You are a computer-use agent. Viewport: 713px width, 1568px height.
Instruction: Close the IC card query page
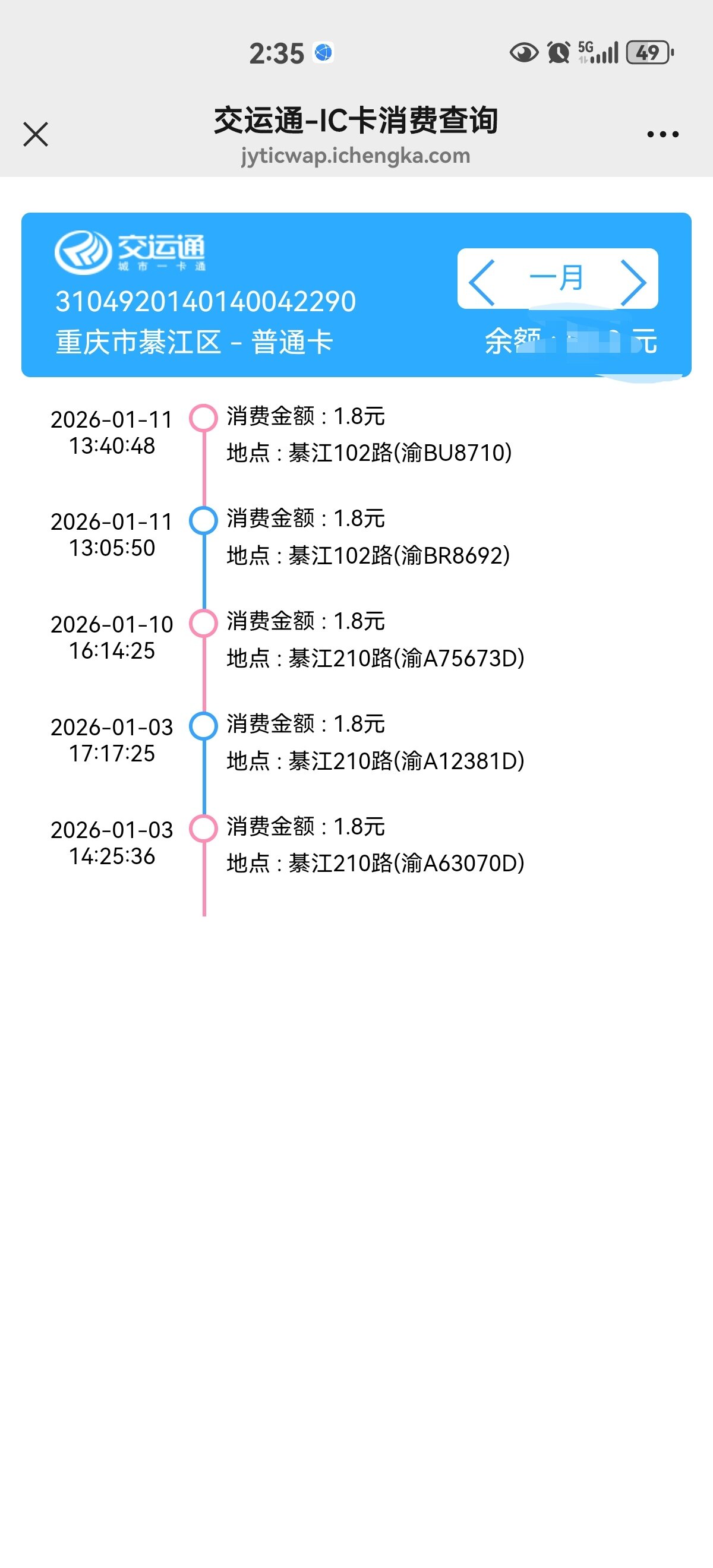[x=35, y=134]
